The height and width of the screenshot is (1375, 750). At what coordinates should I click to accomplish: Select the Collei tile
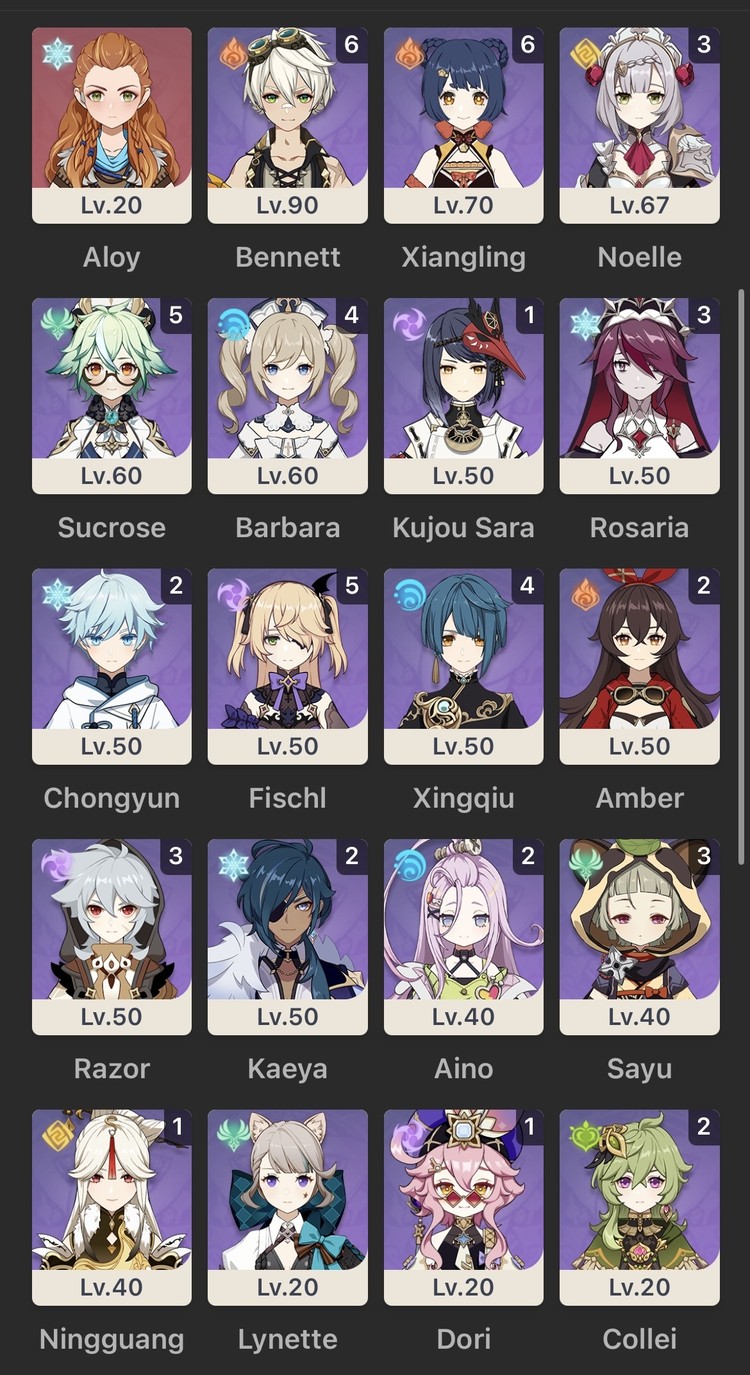click(639, 1207)
